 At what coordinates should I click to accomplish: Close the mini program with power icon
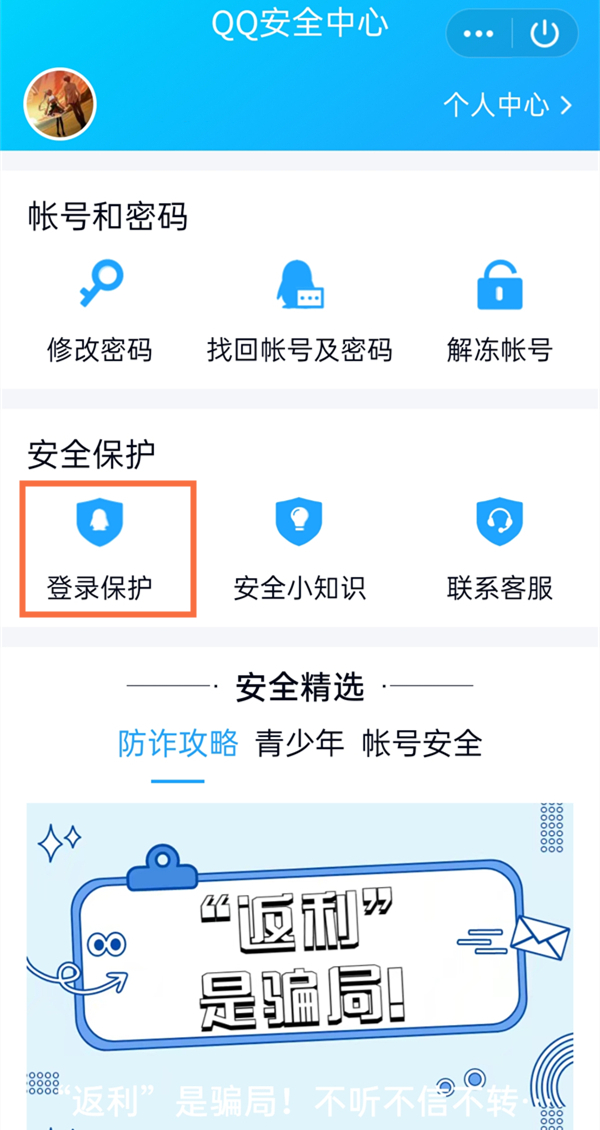pyautogui.click(x=545, y=34)
